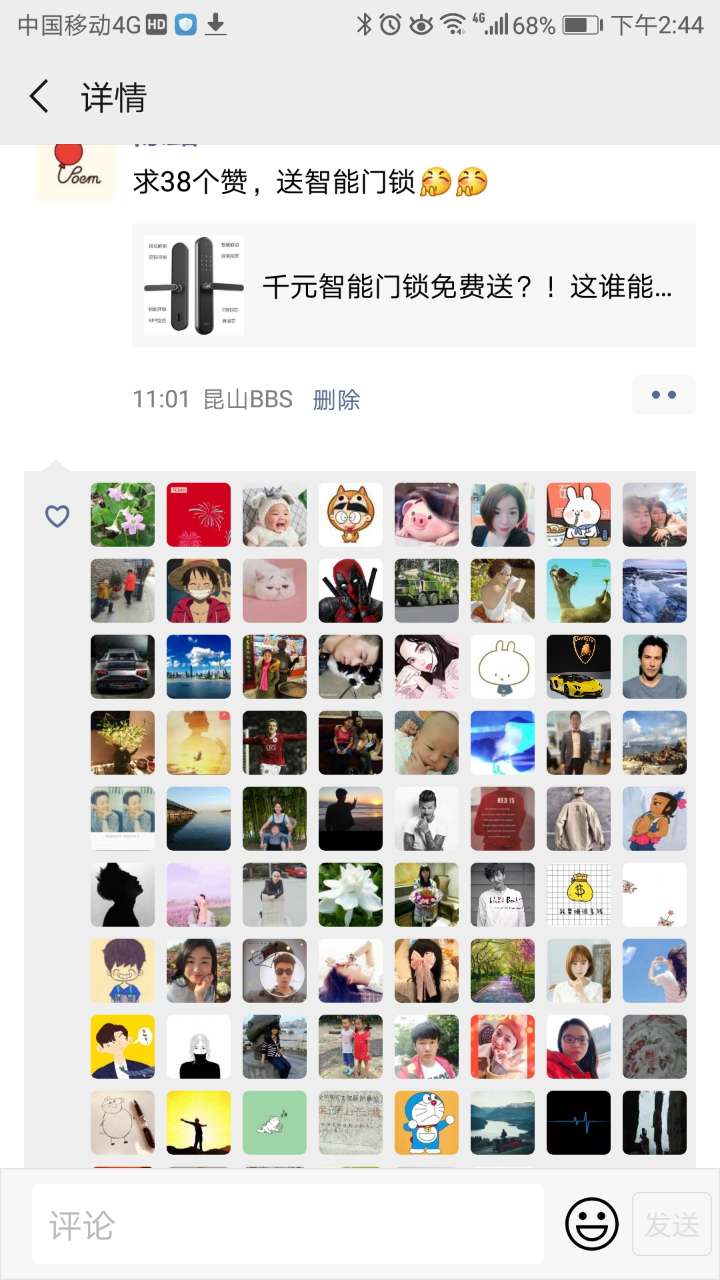
Task: Open the Doraemon avatar liker's profile
Action: [x=426, y=1122]
